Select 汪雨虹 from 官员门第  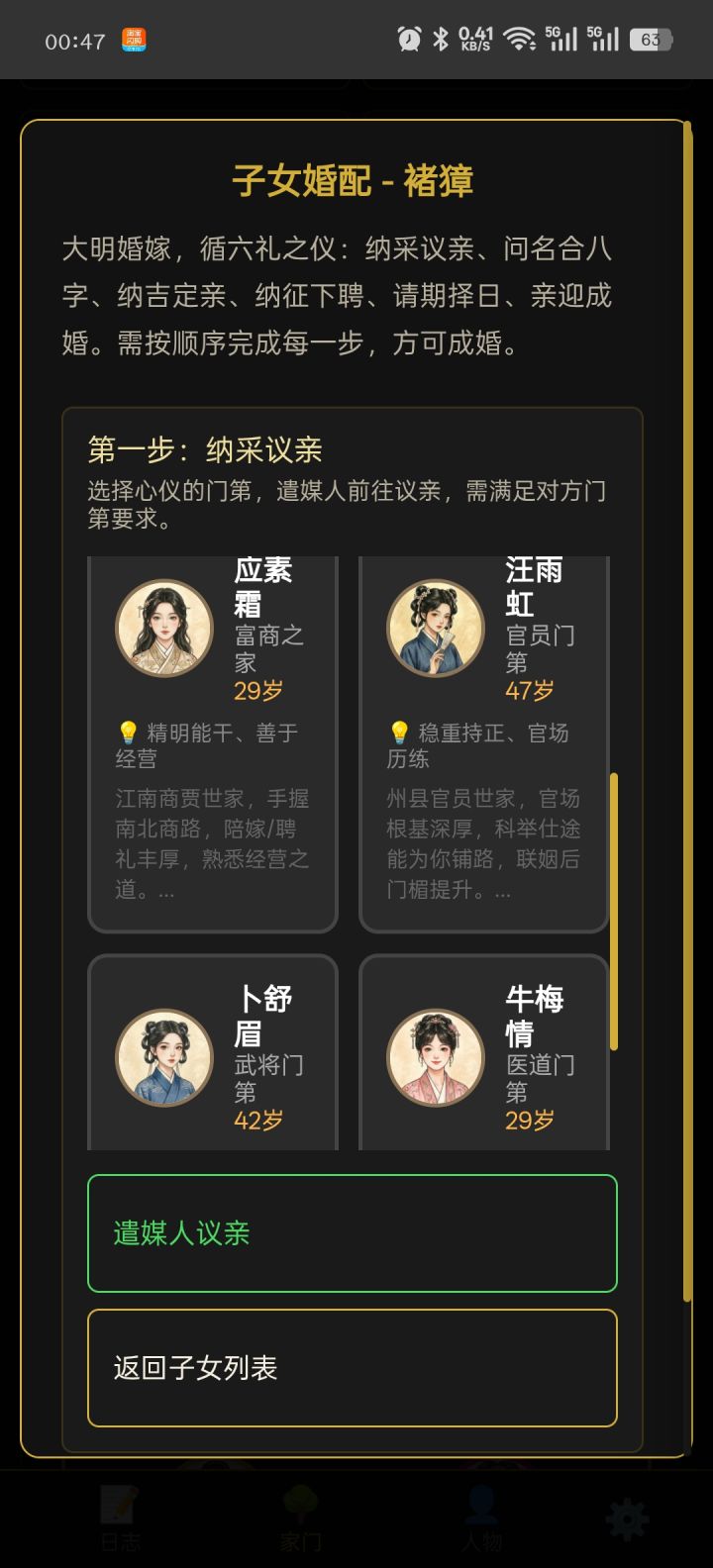pos(484,742)
